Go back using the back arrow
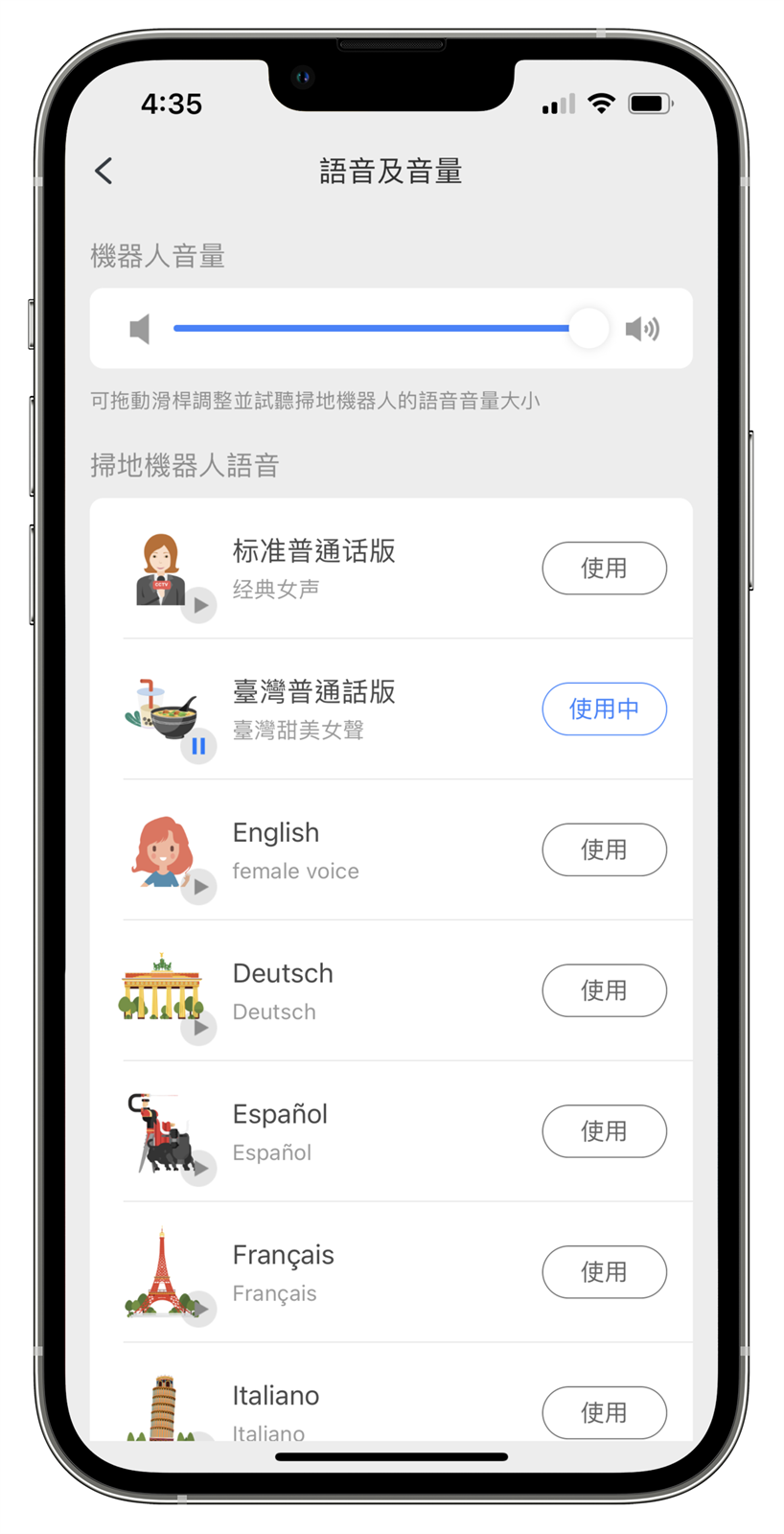 [104, 171]
